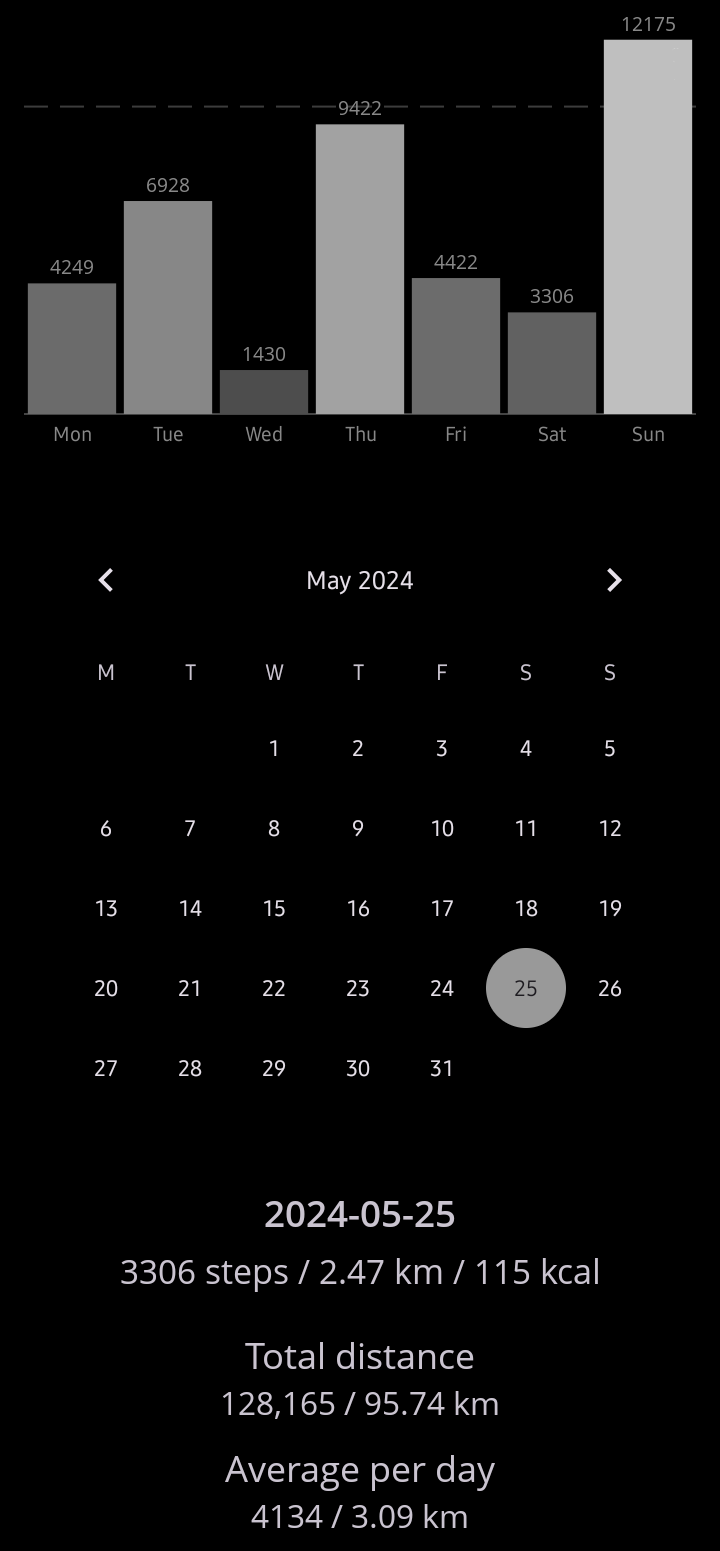Tap the Sunday bar showing 12175 steps
Screen dimensions: 720x1551
tap(648, 227)
